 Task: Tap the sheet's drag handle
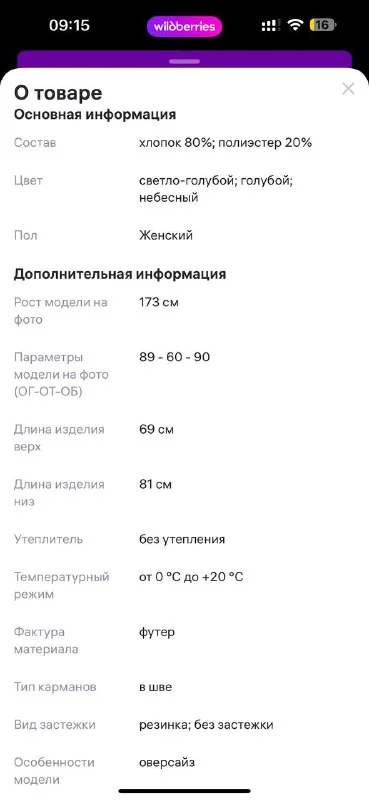coord(184,61)
